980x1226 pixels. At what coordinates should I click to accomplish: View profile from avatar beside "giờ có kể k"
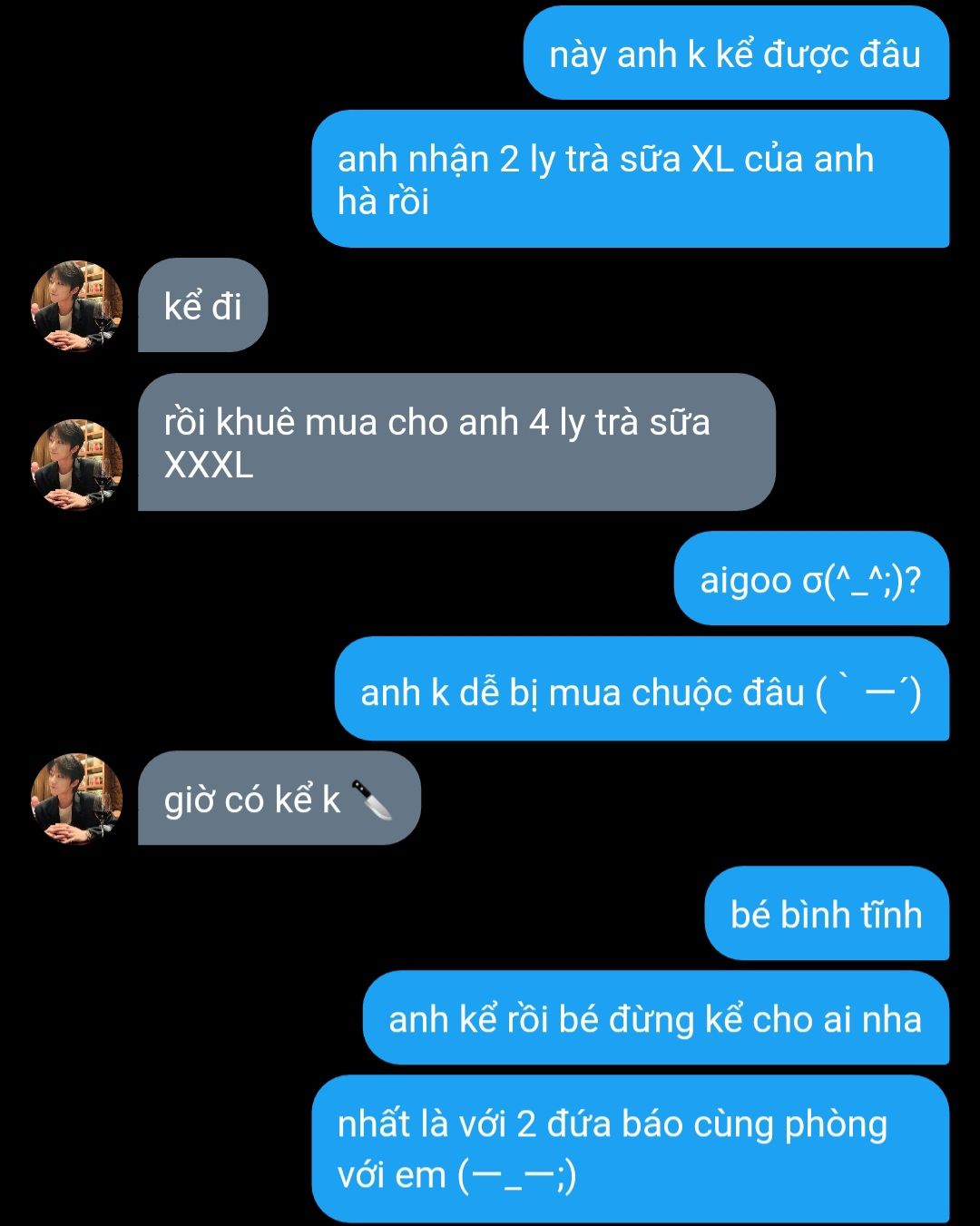[77, 799]
